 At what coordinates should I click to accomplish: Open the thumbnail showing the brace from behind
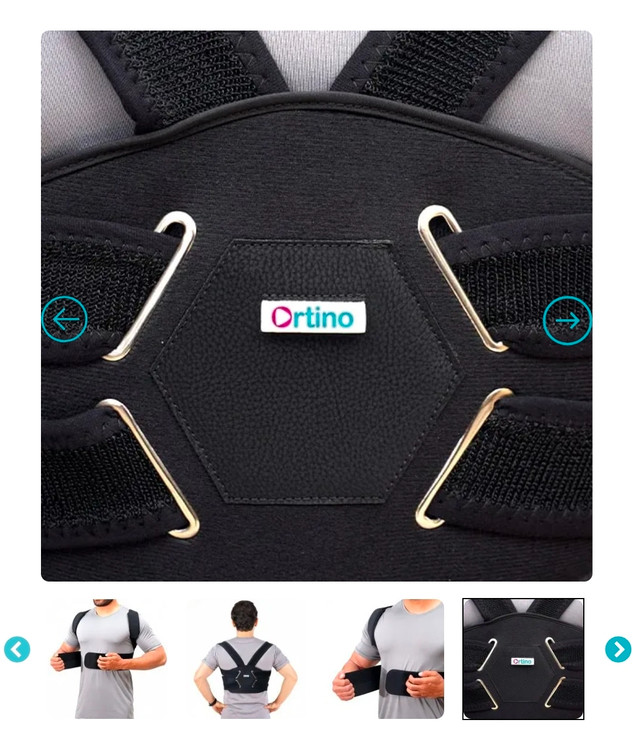pos(244,658)
